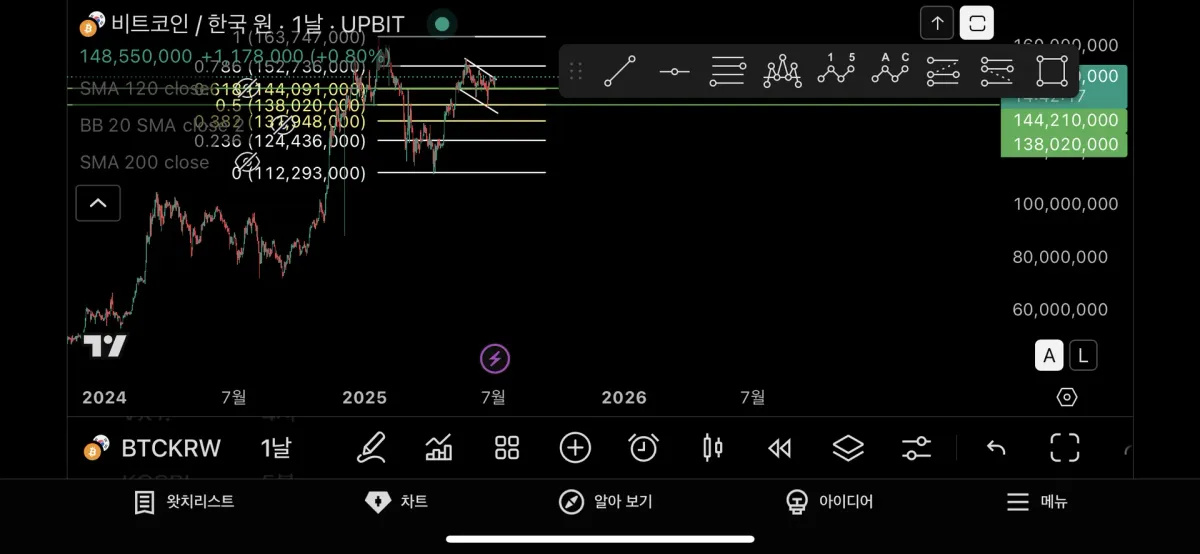Pick the rectangle drawing tool
Viewport: 1200px width, 554px height.
click(x=1052, y=71)
